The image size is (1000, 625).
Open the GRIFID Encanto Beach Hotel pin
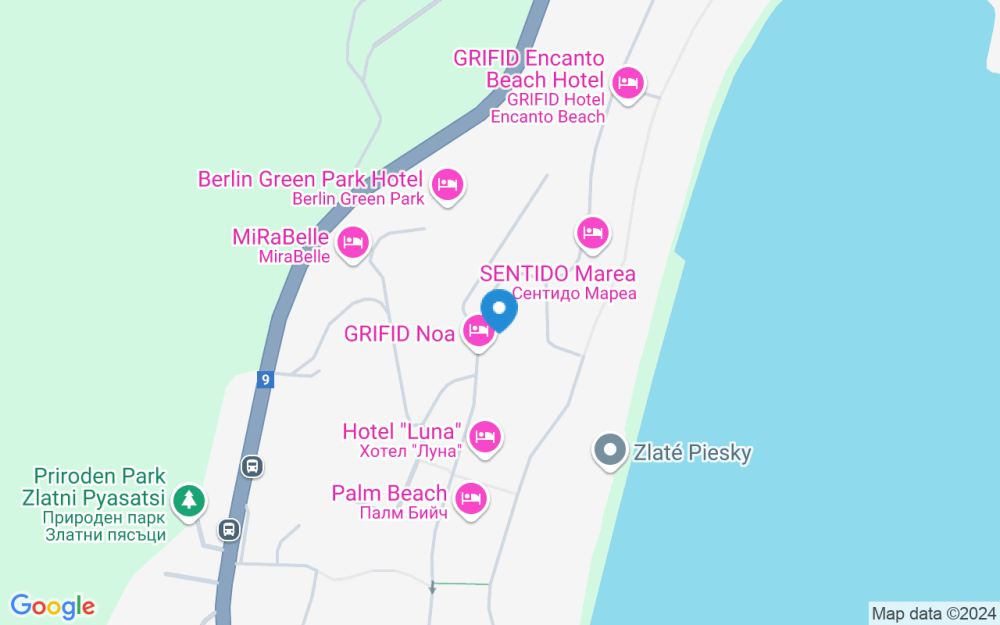click(627, 83)
